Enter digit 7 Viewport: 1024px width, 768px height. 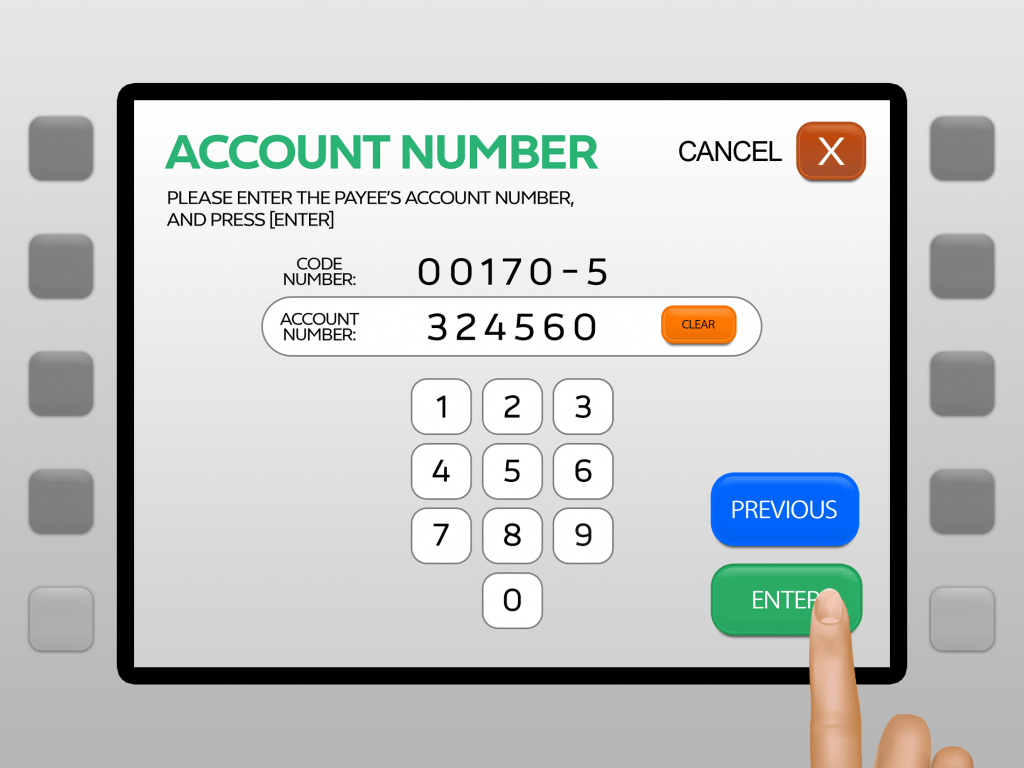pos(441,536)
